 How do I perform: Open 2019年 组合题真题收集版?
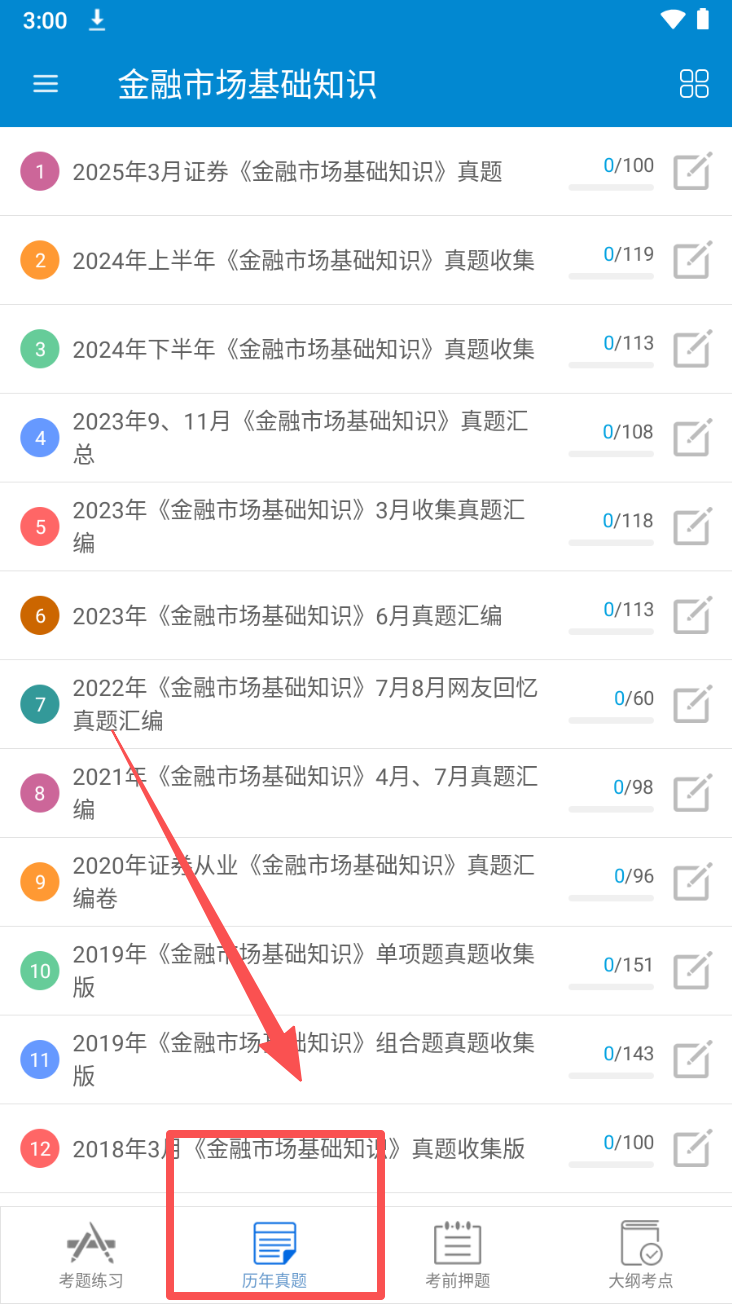pyautogui.click(x=303, y=1060)
